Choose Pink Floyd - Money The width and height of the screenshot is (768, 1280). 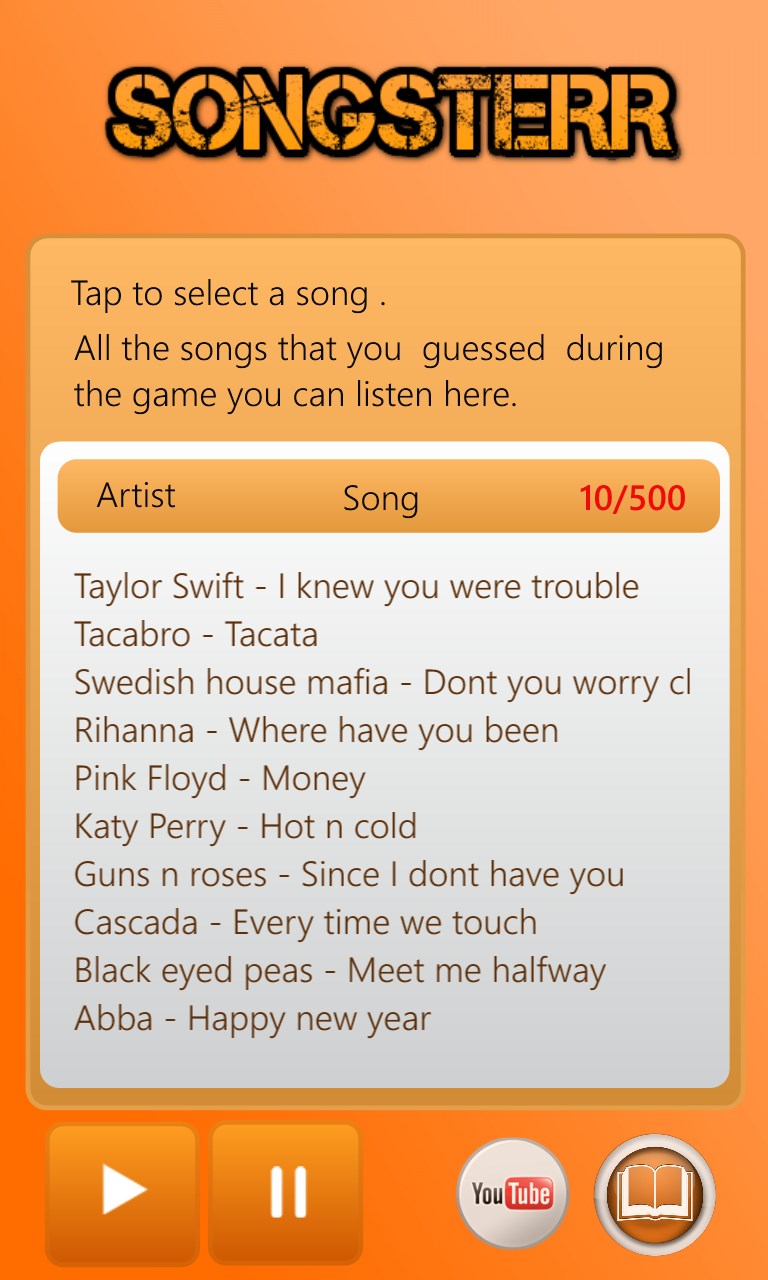point(220,778)
